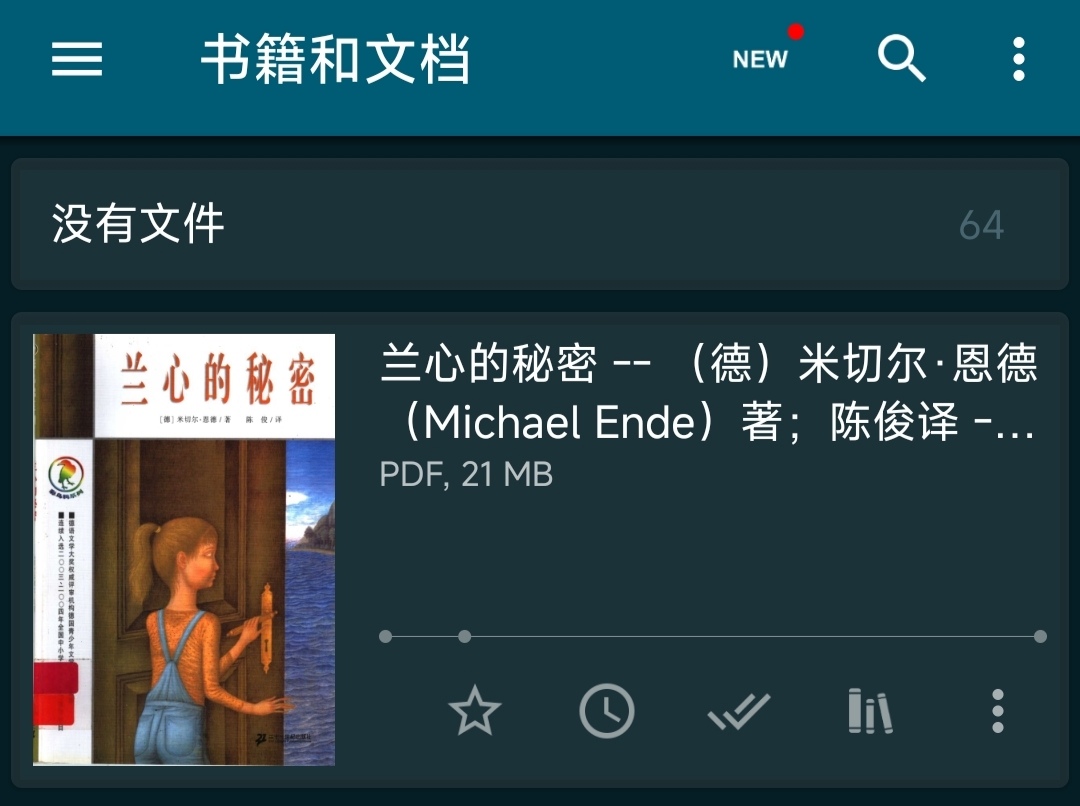The image size is (1080, 806).
Task: Open the 兰心的秘密 book title
Action: coord(707,392)
